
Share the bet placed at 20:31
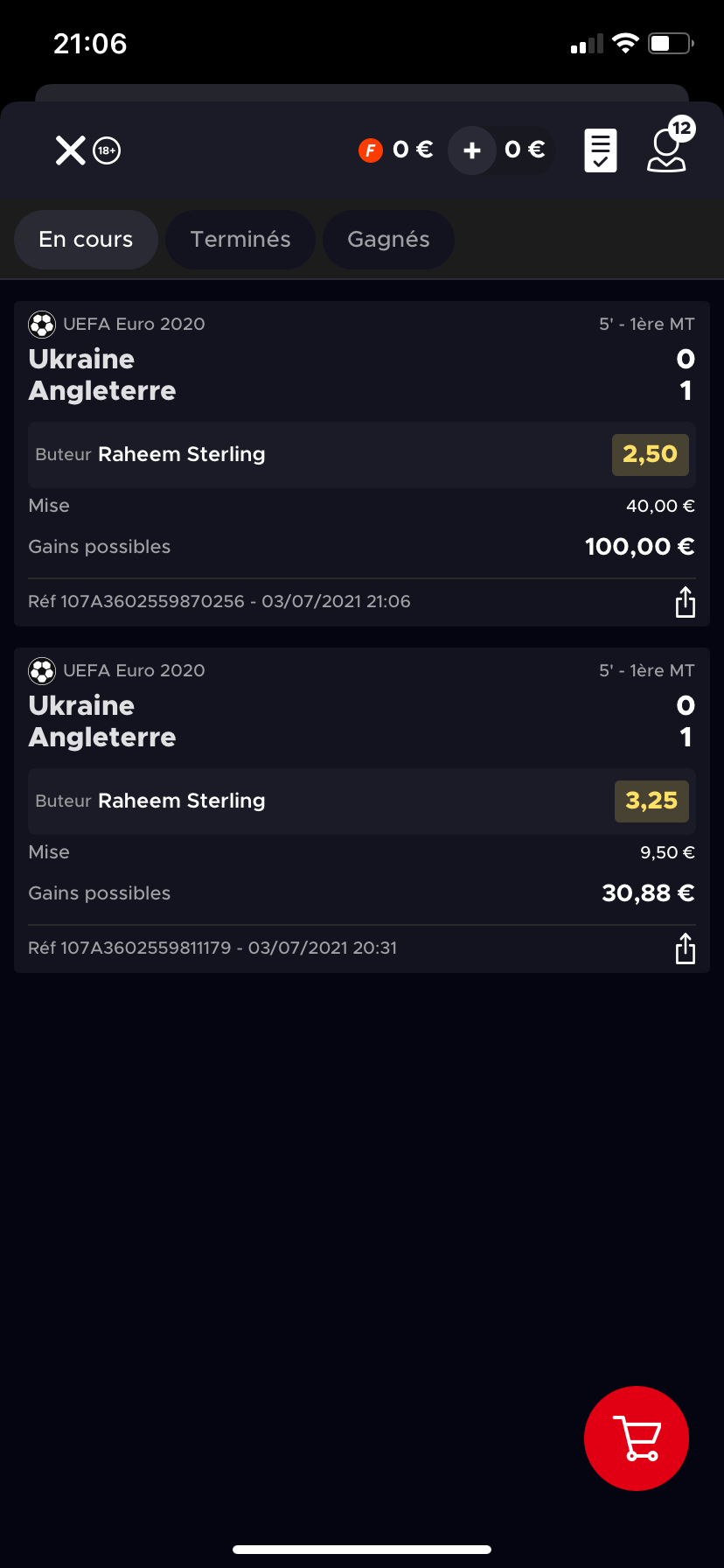[686, 948]
